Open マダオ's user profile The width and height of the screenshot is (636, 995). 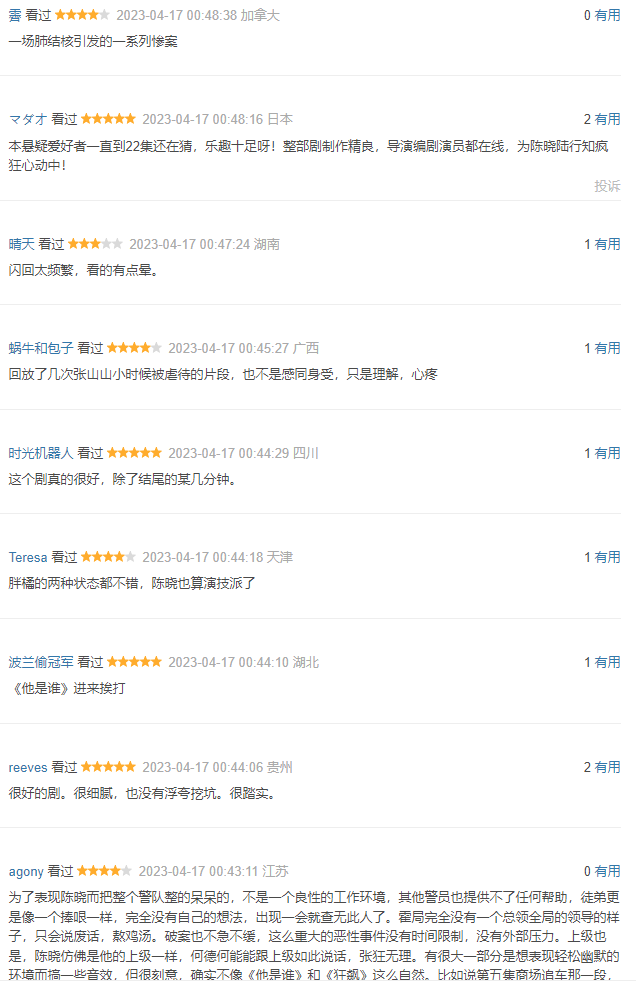click(x=28, y=119)
